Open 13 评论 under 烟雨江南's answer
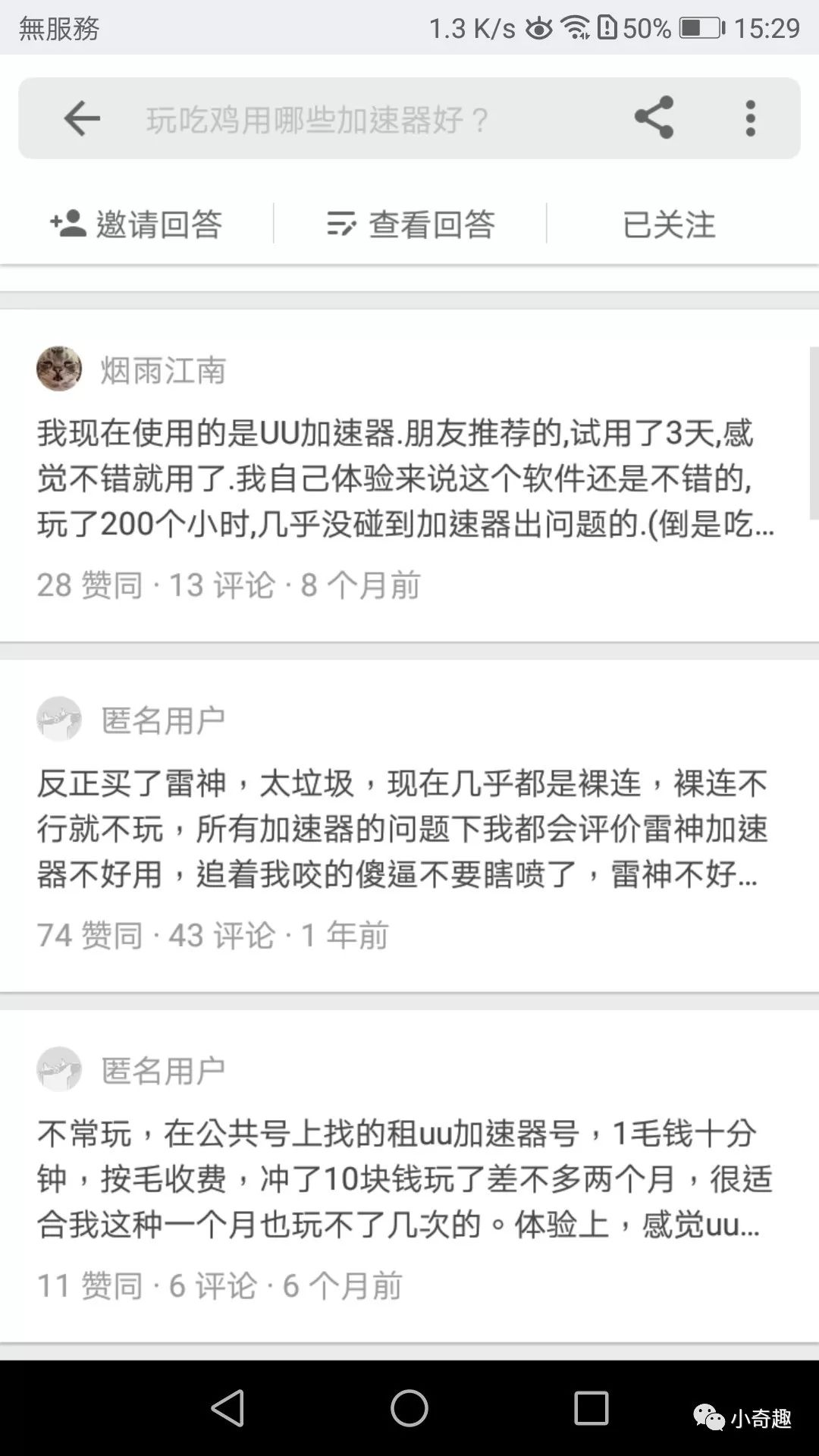The height and width of the screenshot is (1456, 819). pyautogui.click(x=221, y=585)
